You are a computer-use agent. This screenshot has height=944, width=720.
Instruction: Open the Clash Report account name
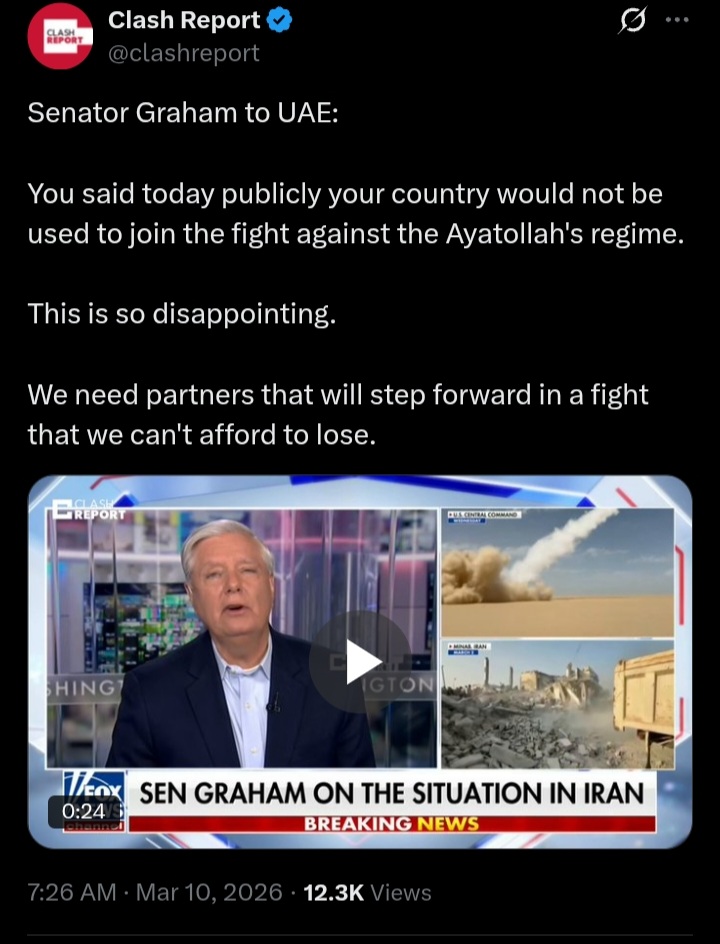click(184, 20)
